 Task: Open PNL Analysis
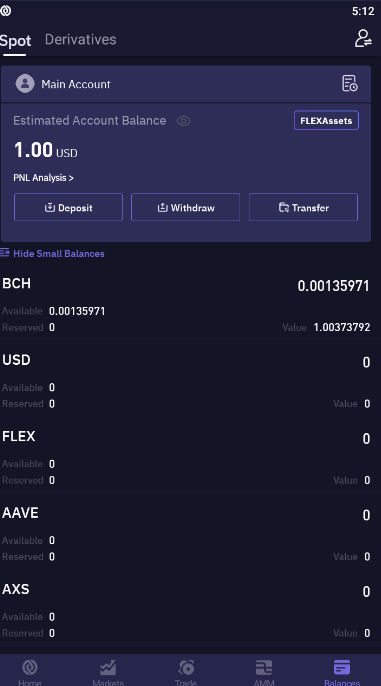pyautogui.click(x=43, y=178)
